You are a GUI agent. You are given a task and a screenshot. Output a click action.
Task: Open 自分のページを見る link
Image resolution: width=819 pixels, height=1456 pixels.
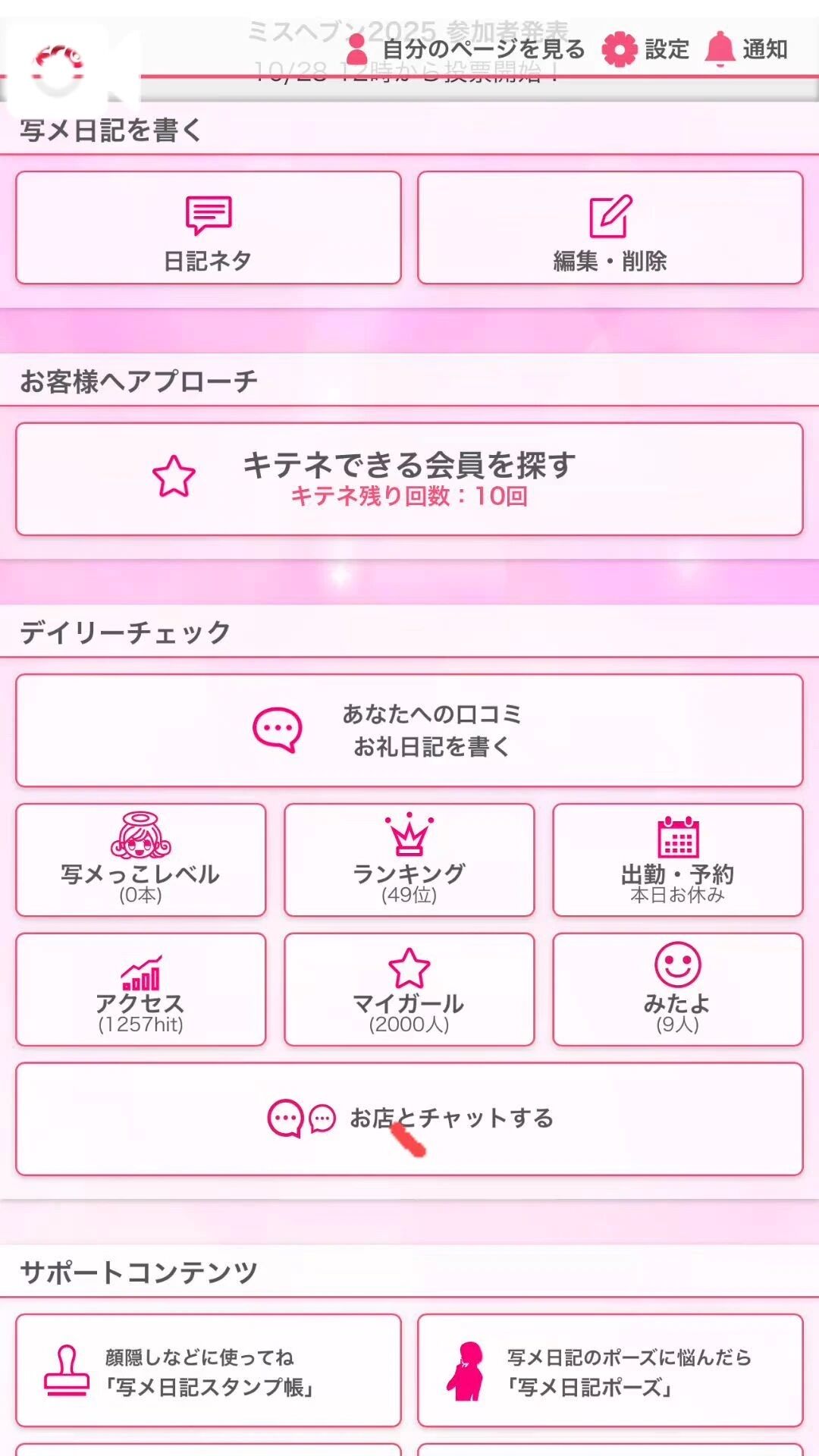click(x=466, y=50)
